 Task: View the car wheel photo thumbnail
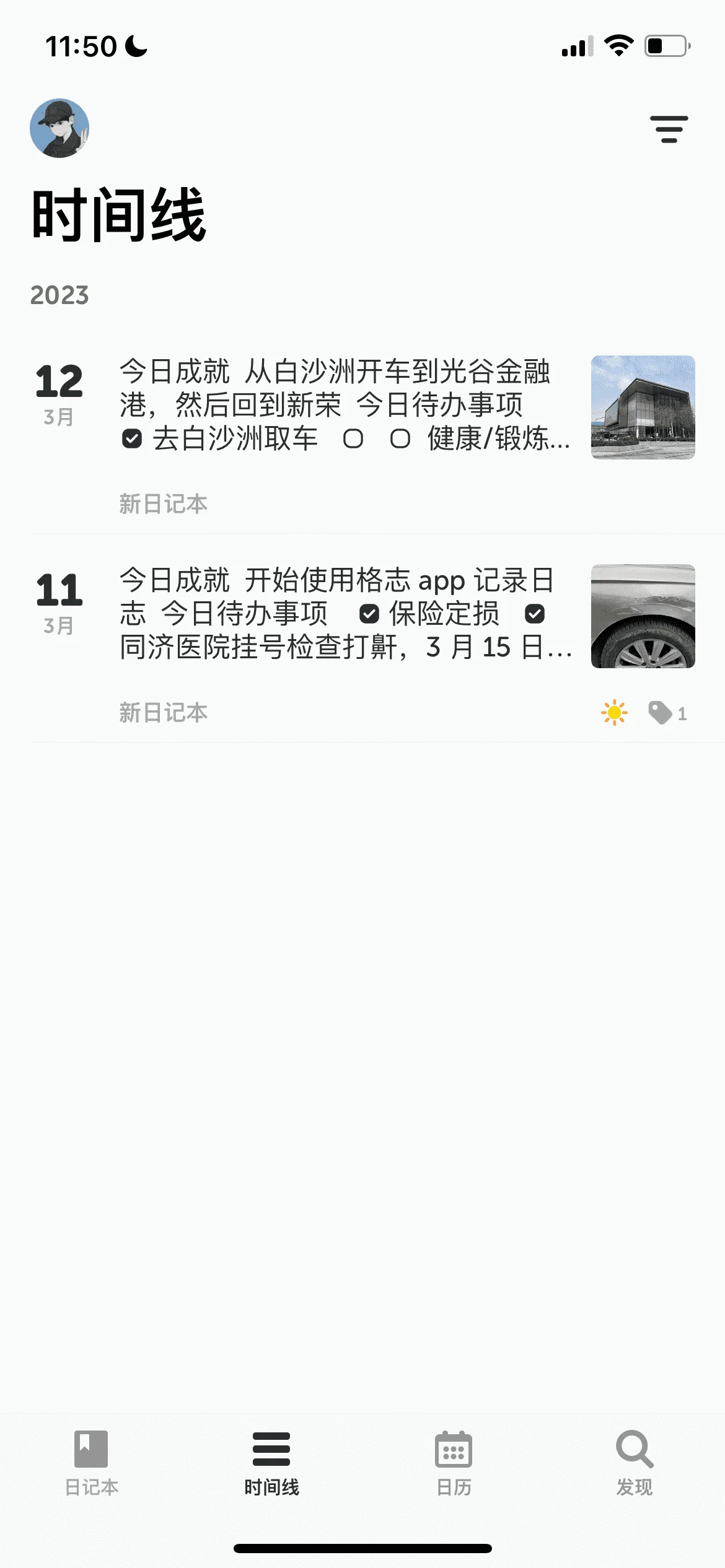[643, 616]
